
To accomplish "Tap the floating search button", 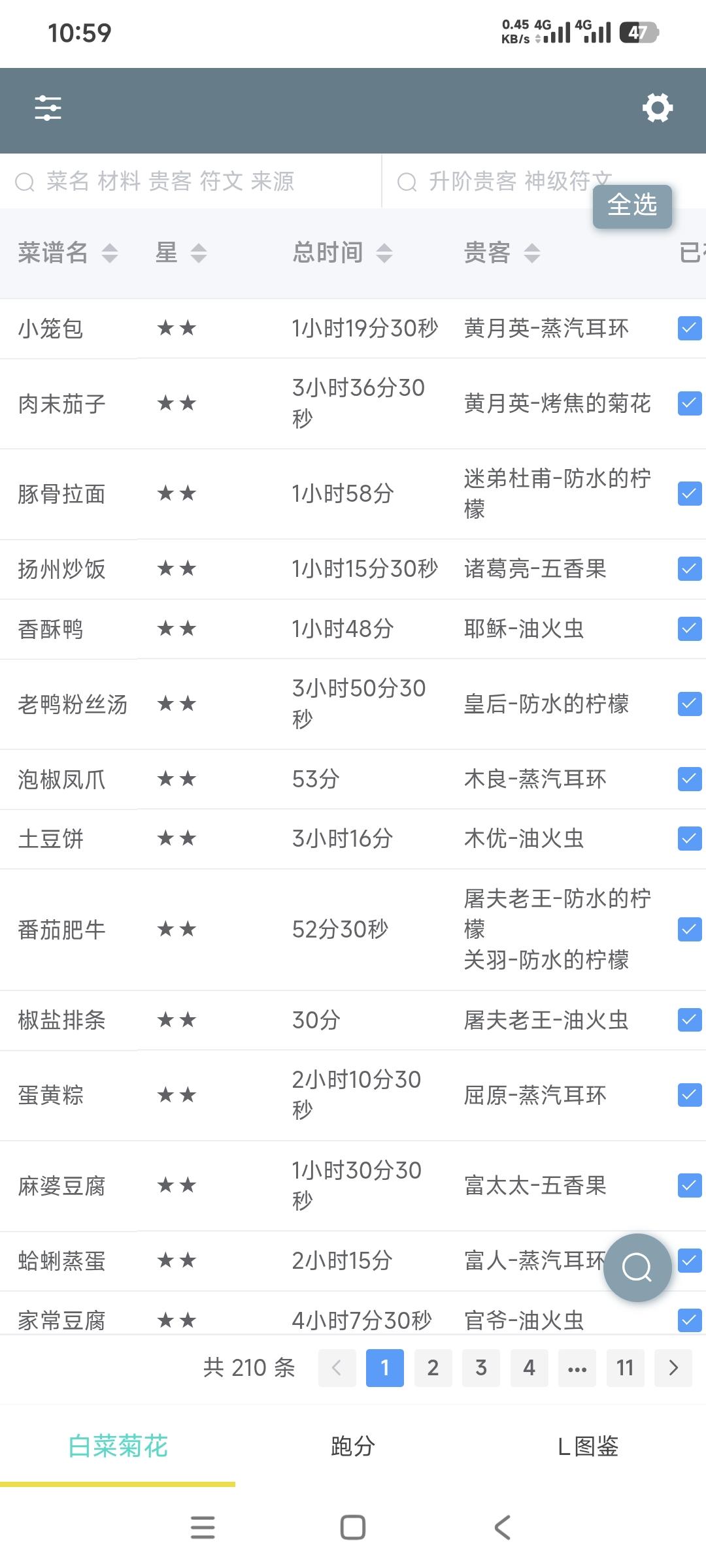I will (637, 1267).
